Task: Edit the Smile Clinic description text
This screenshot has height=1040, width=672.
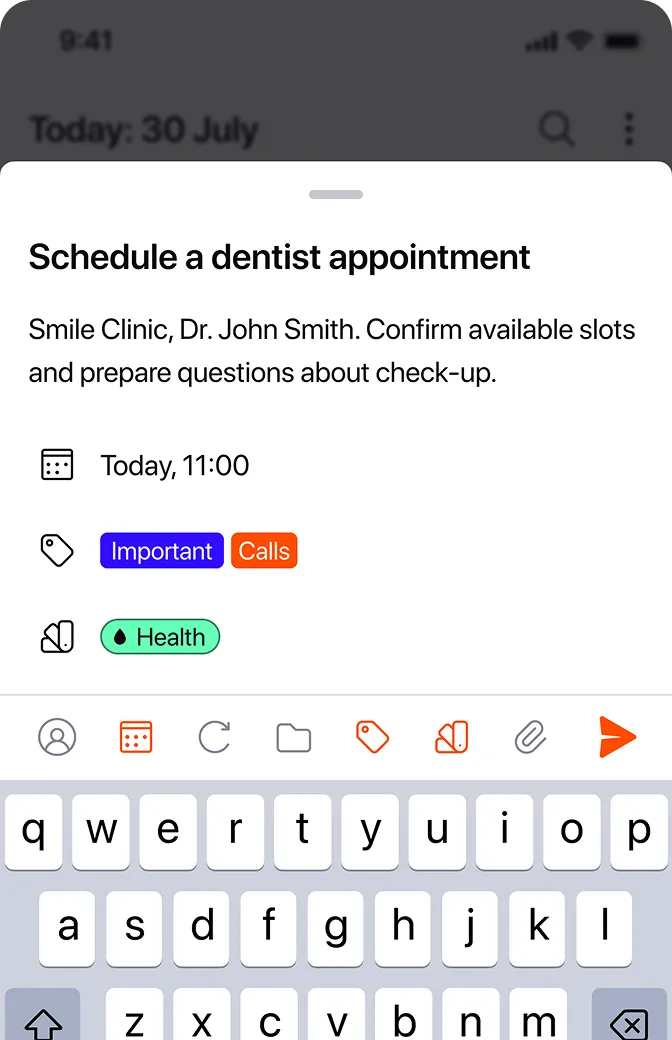Action: (x=331, y=351)
